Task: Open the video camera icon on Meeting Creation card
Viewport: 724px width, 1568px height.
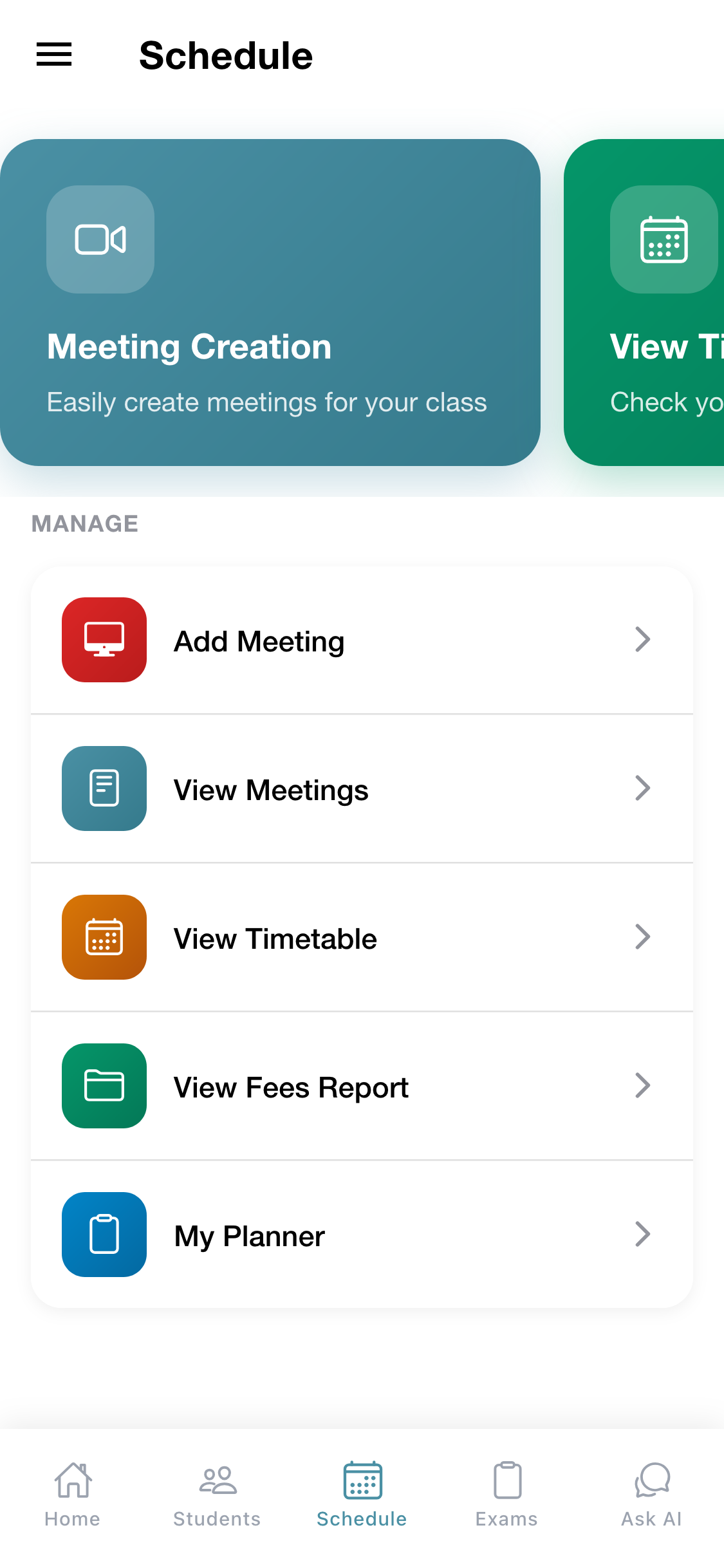Action: pyautogui.click(x=100, y=238)
